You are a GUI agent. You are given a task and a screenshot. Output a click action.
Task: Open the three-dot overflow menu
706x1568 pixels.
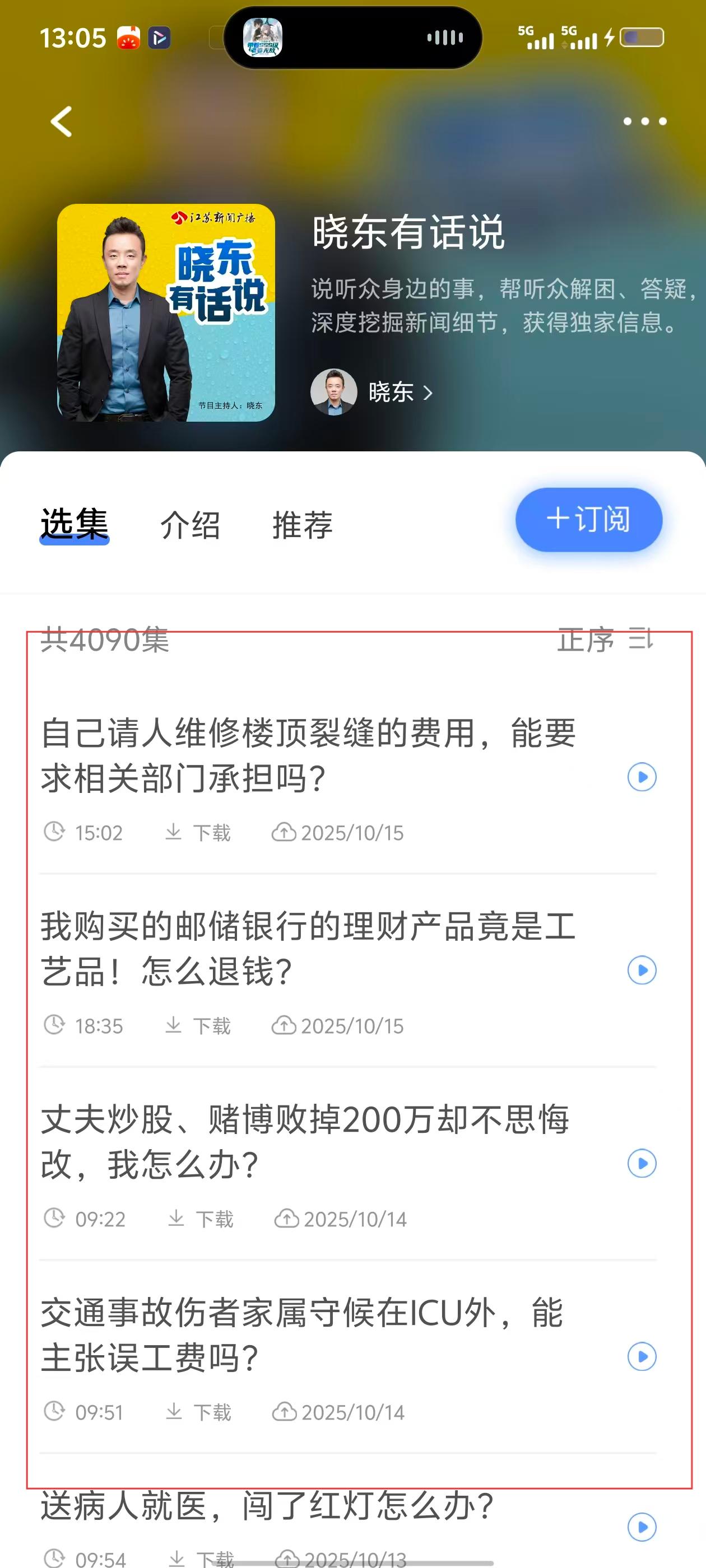pyautogui.click(x=644, y=122)
